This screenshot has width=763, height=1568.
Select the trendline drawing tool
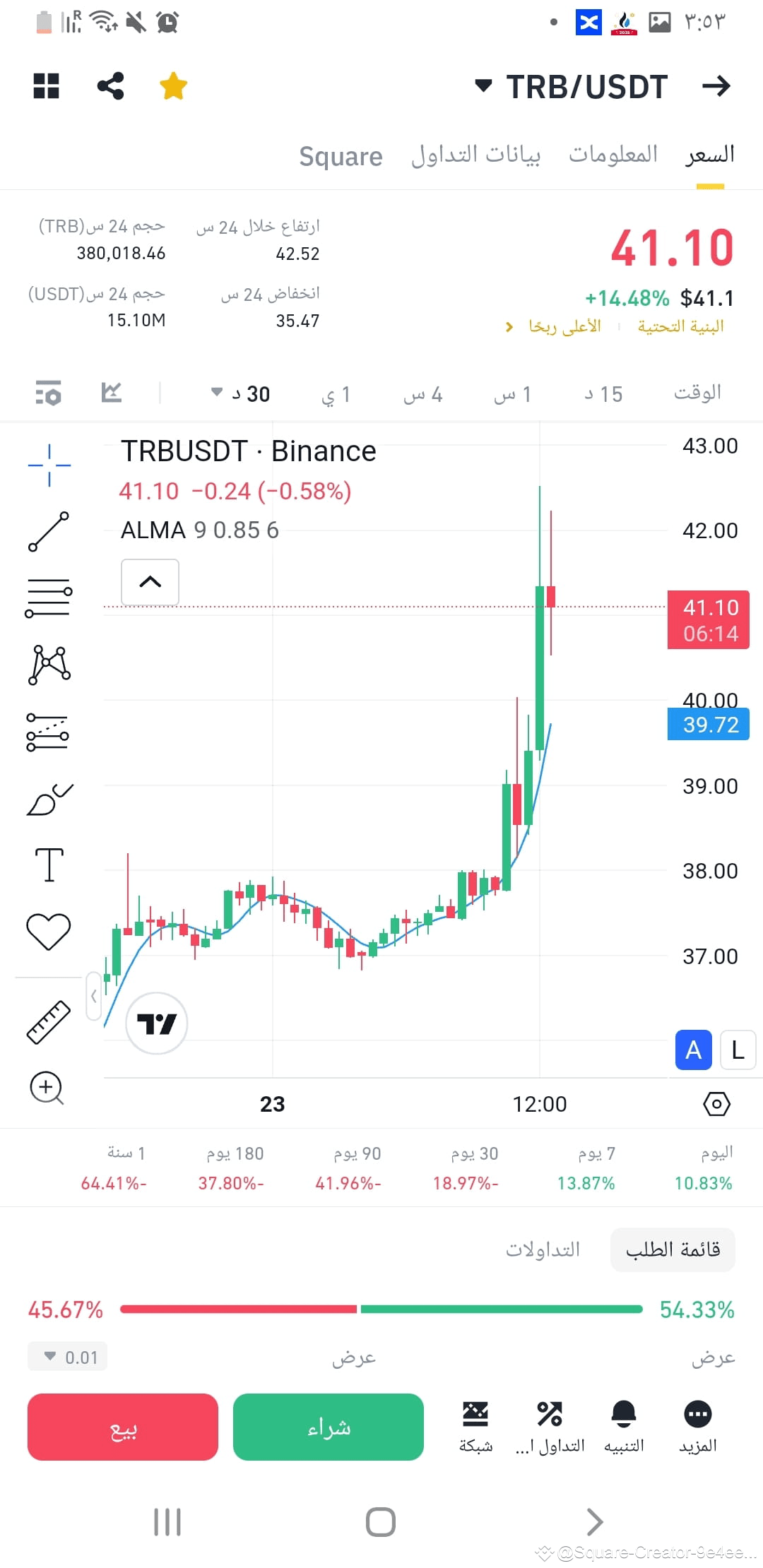tap(48, 530)
